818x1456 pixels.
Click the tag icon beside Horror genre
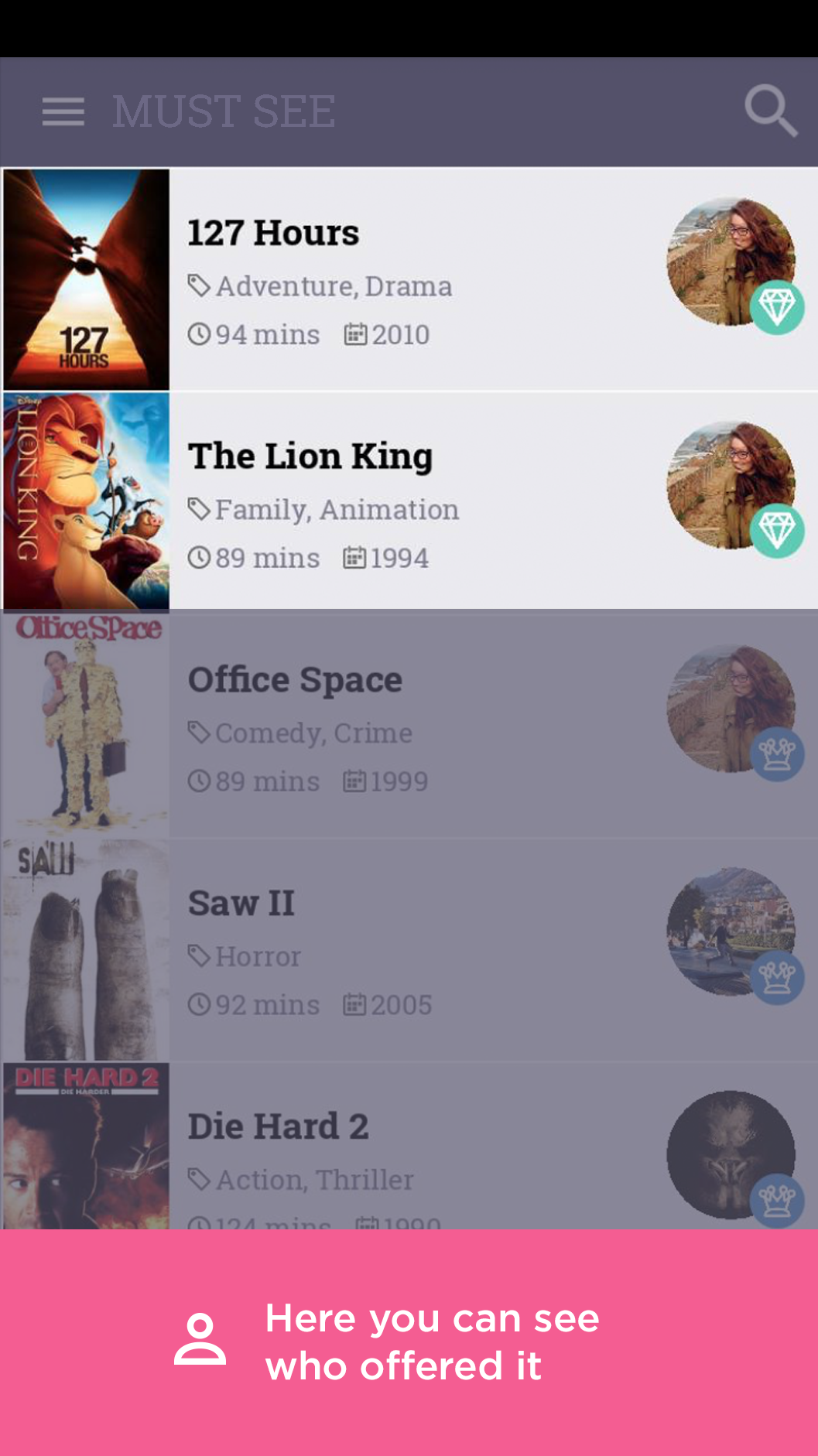(198, 955)
